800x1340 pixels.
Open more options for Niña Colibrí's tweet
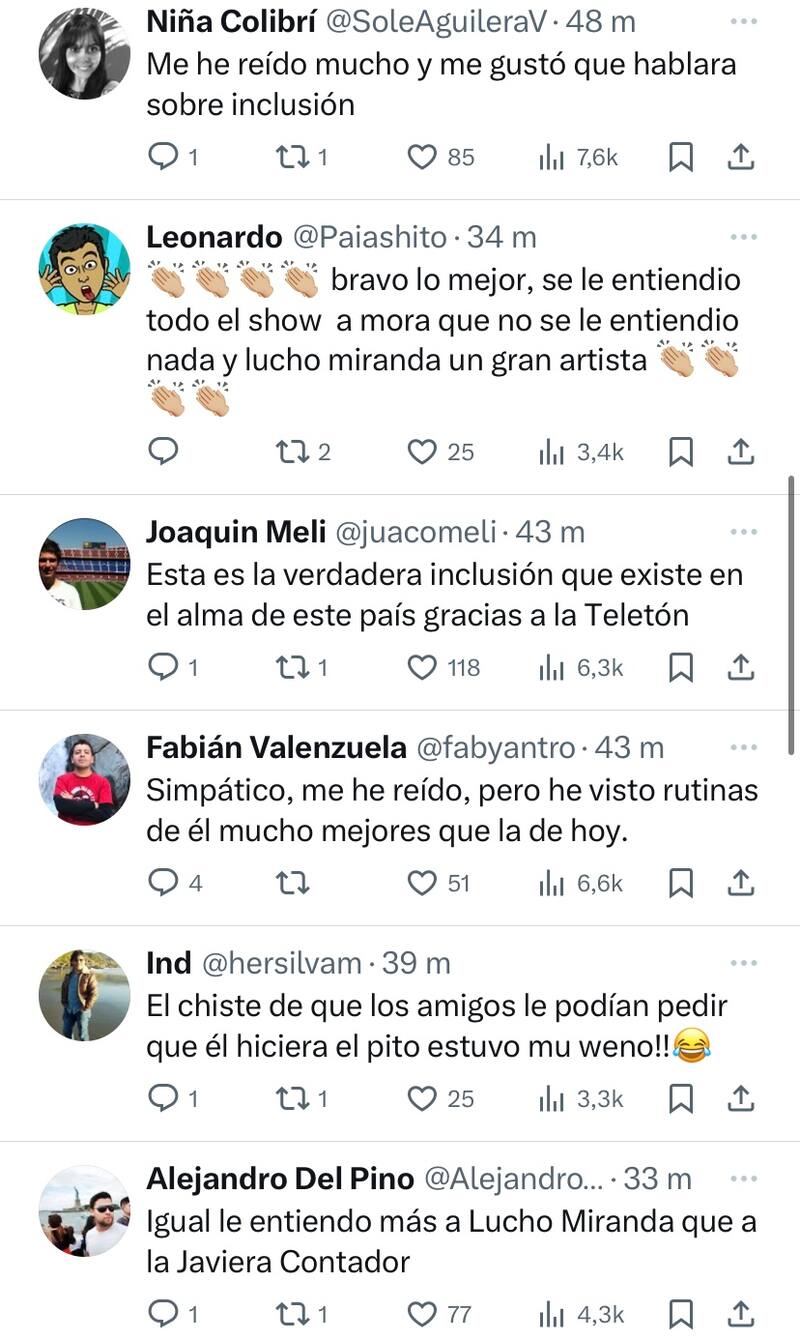tap(743, 22)
